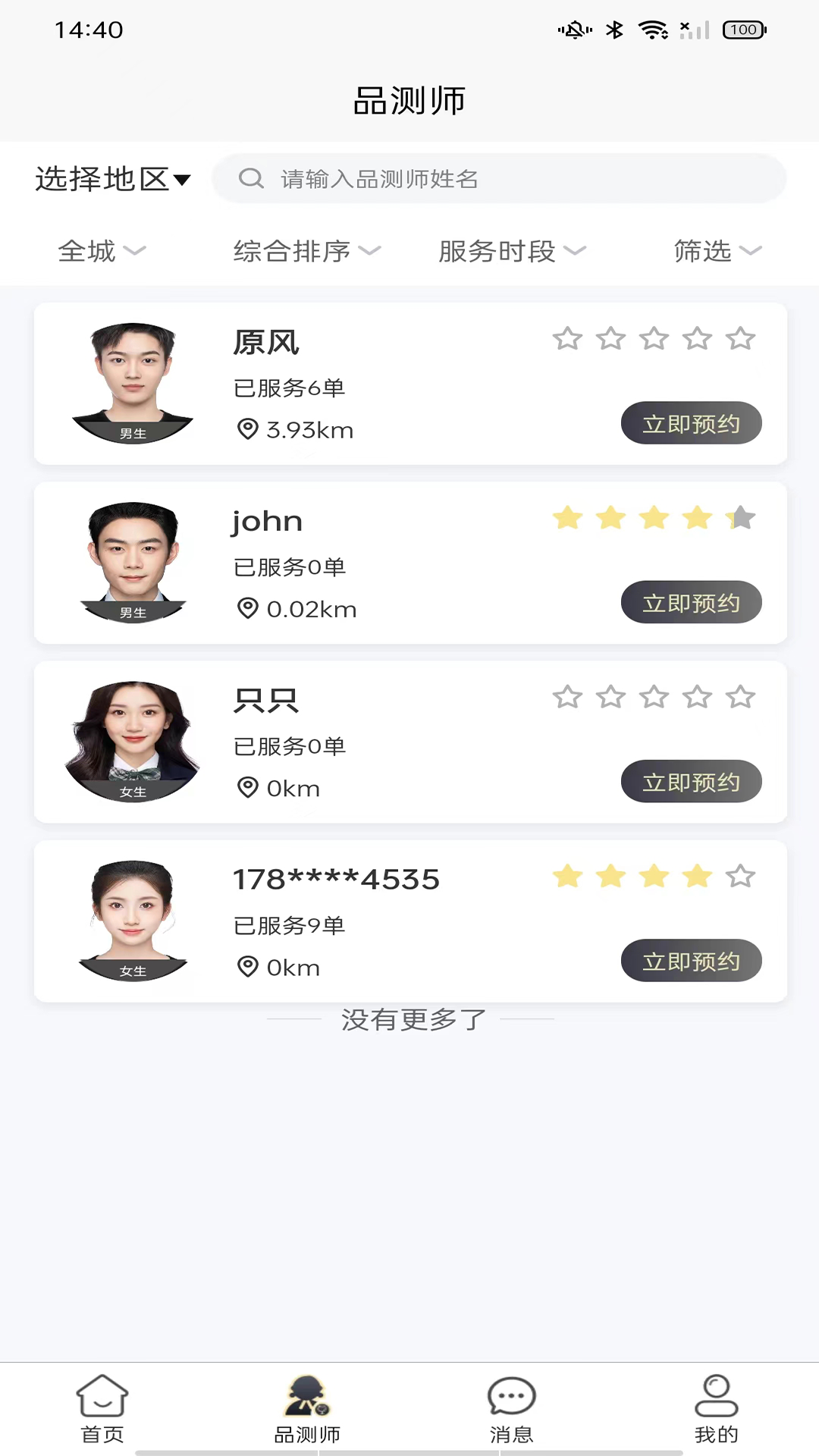The image size is (819, 1456).
Task: Tap the fifth star on john's rating
Action: (740, 518)
